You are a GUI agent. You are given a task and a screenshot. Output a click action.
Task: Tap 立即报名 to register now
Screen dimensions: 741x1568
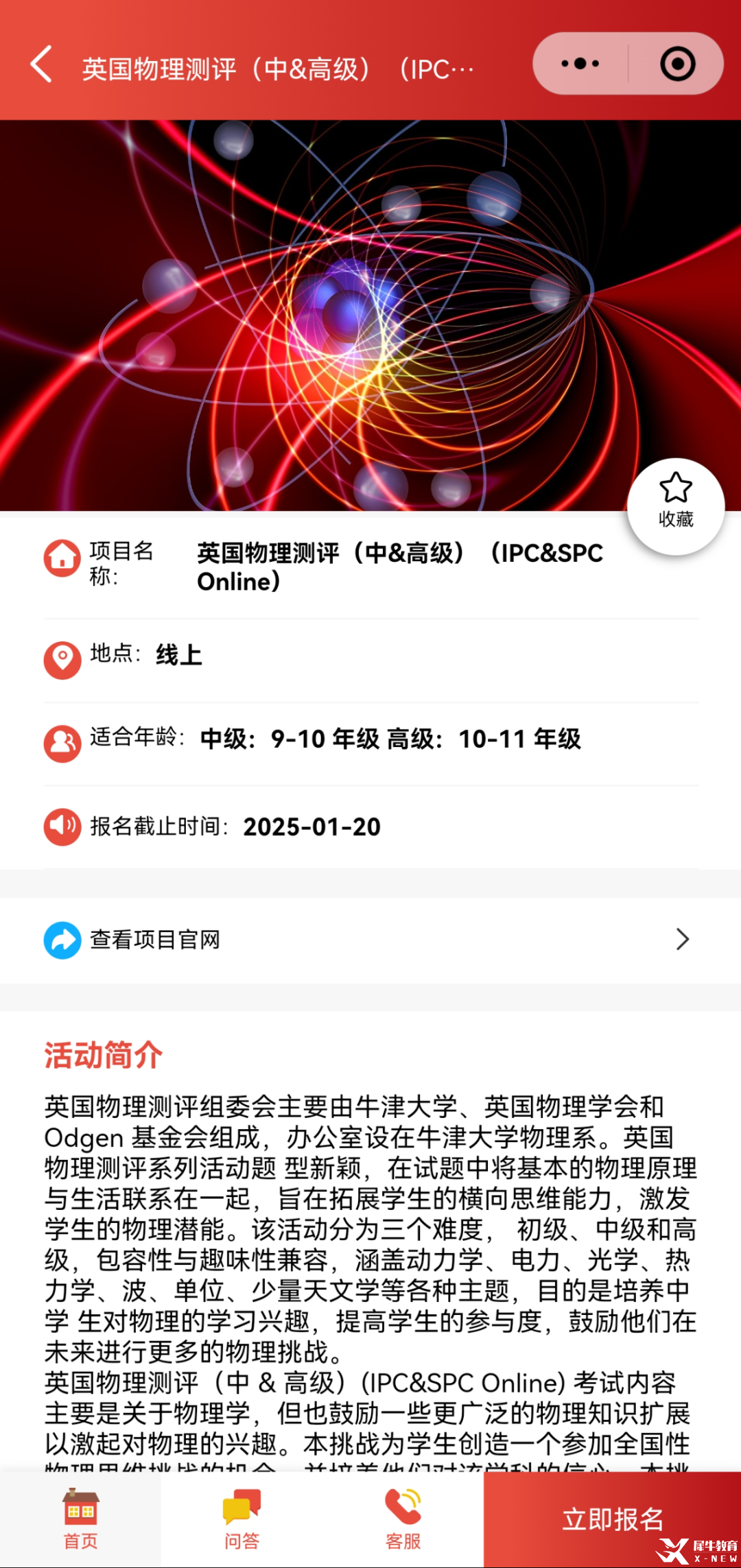point(612,1519)
